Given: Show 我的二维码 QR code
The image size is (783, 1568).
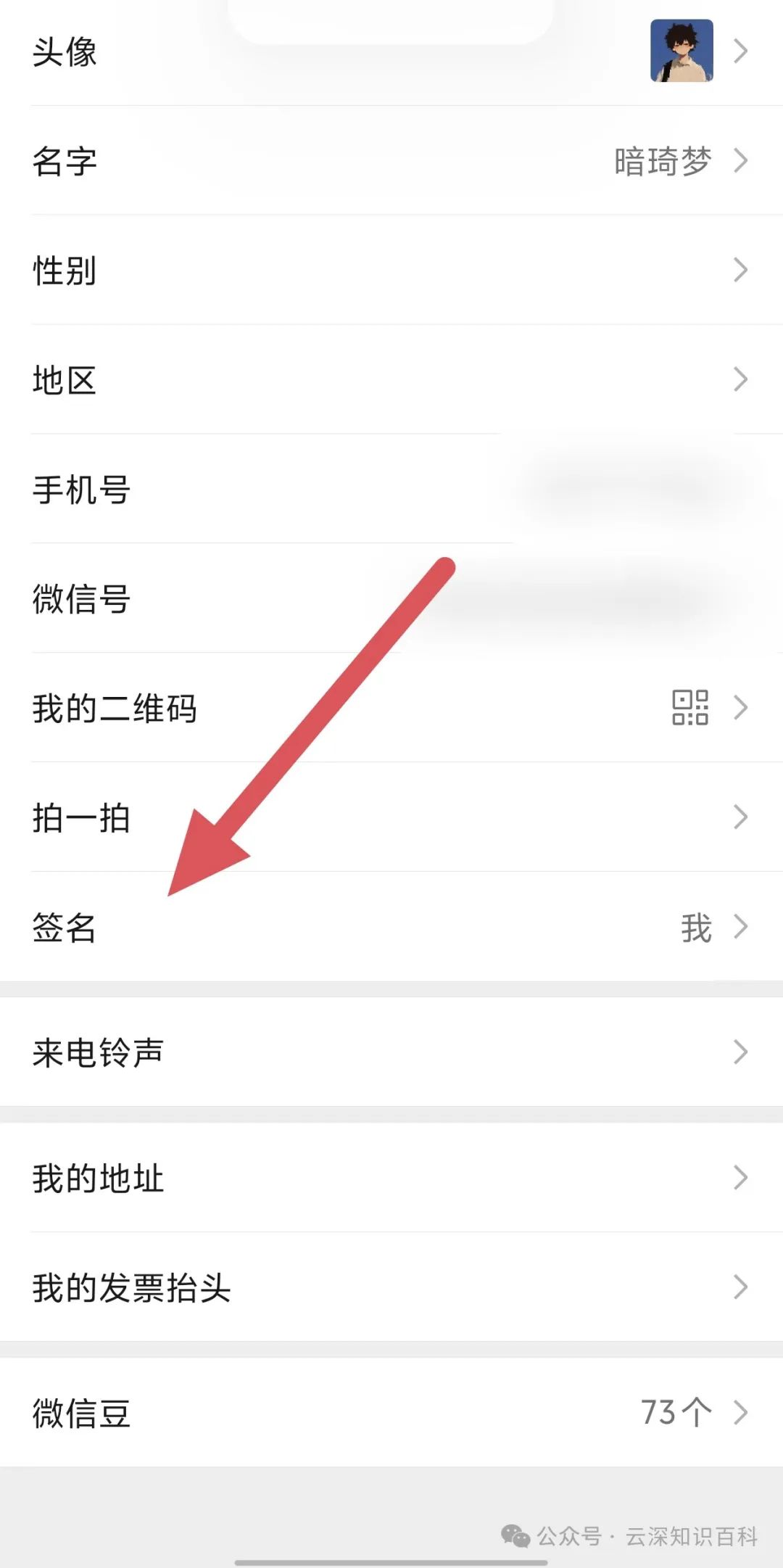Looking at the screenshot, I should point(391,708).
